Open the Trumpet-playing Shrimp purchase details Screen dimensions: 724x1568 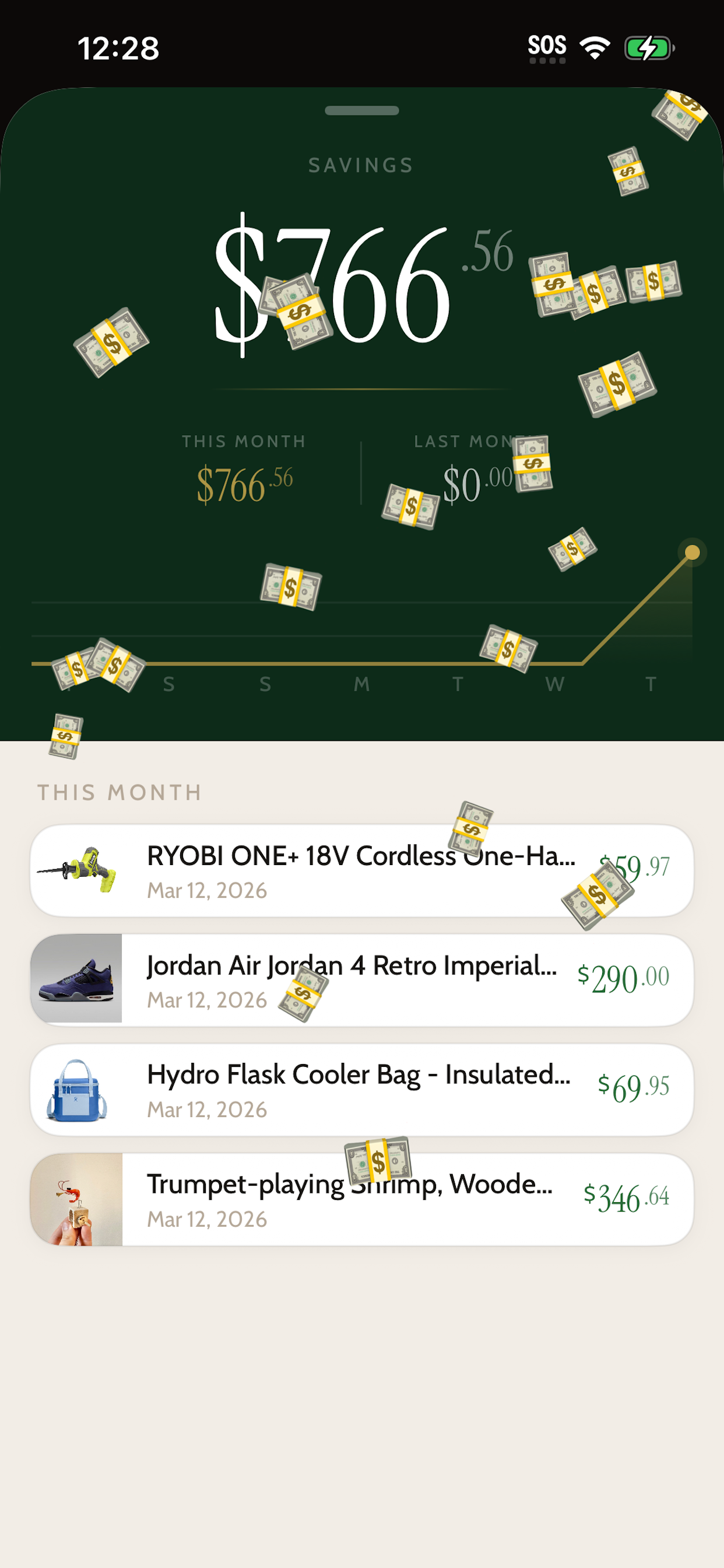[359, 1199]
